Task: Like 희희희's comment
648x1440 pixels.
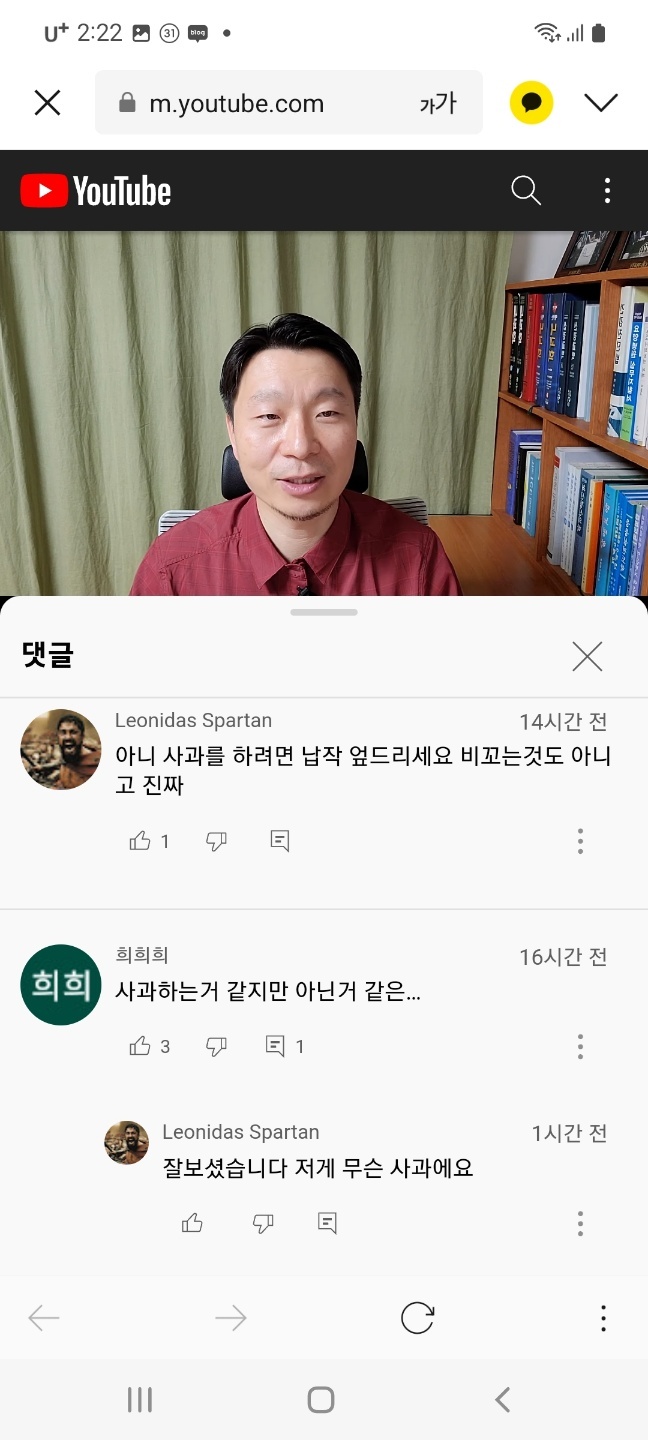Action: click(x=139, y=1046)
